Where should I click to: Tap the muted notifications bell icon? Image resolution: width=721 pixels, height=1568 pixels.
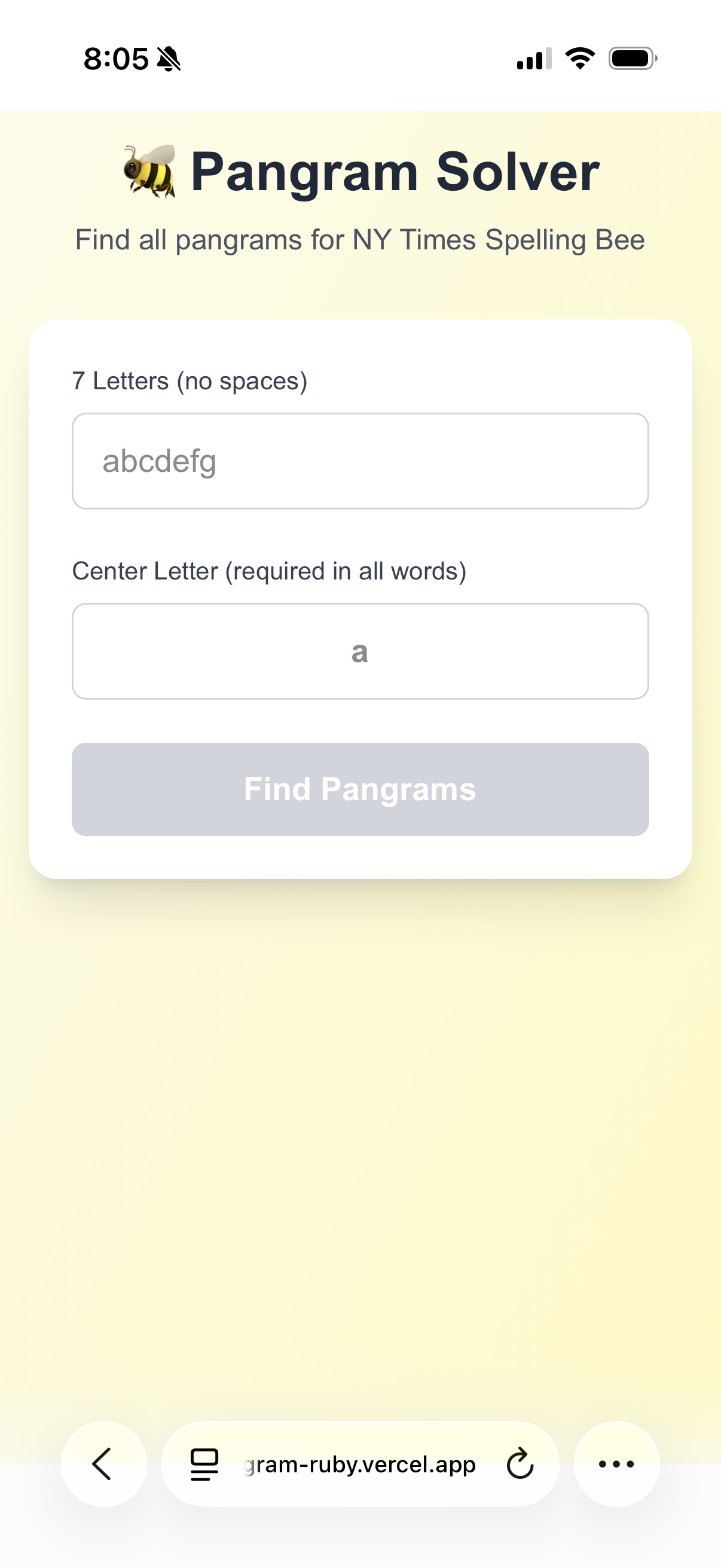click(170, 60)
